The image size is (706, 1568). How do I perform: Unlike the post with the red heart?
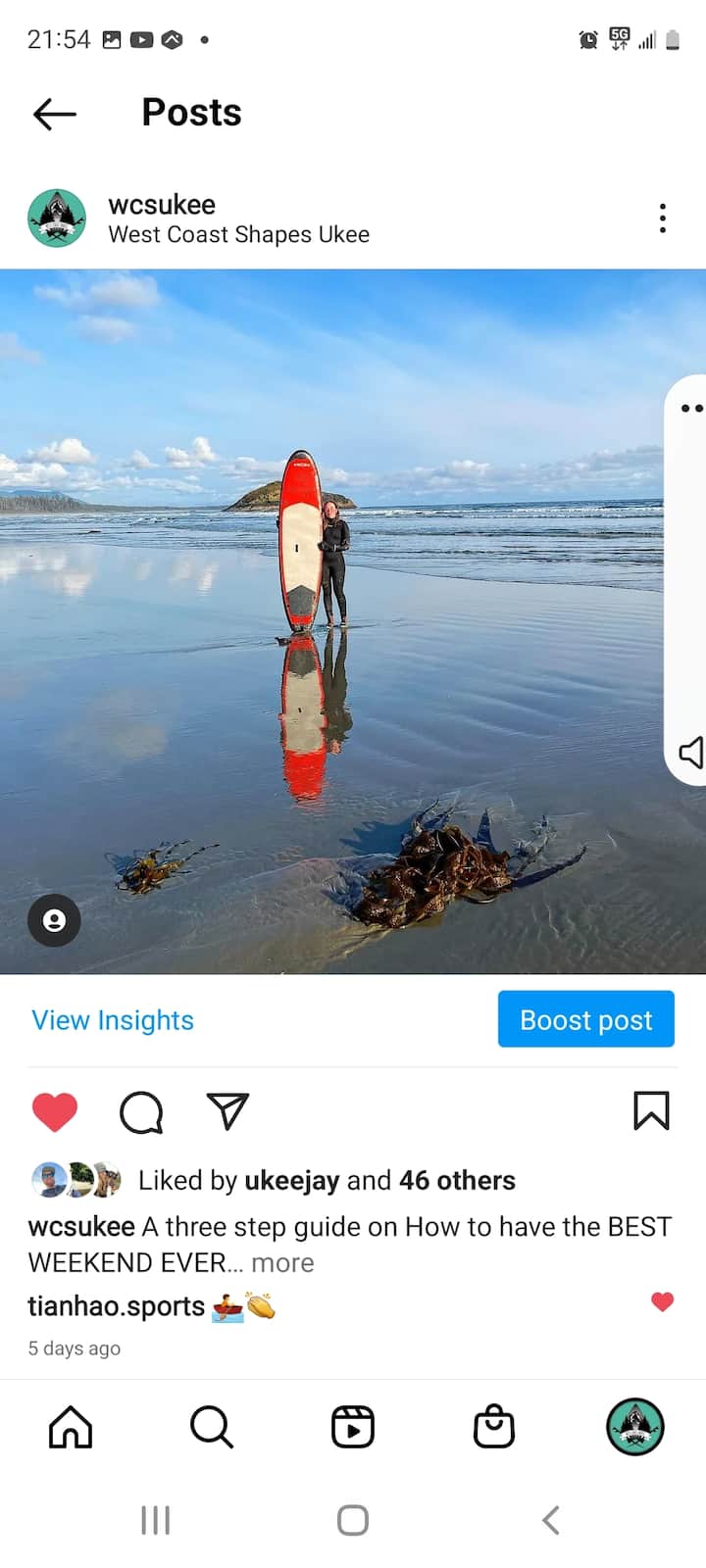(55, 1112)
